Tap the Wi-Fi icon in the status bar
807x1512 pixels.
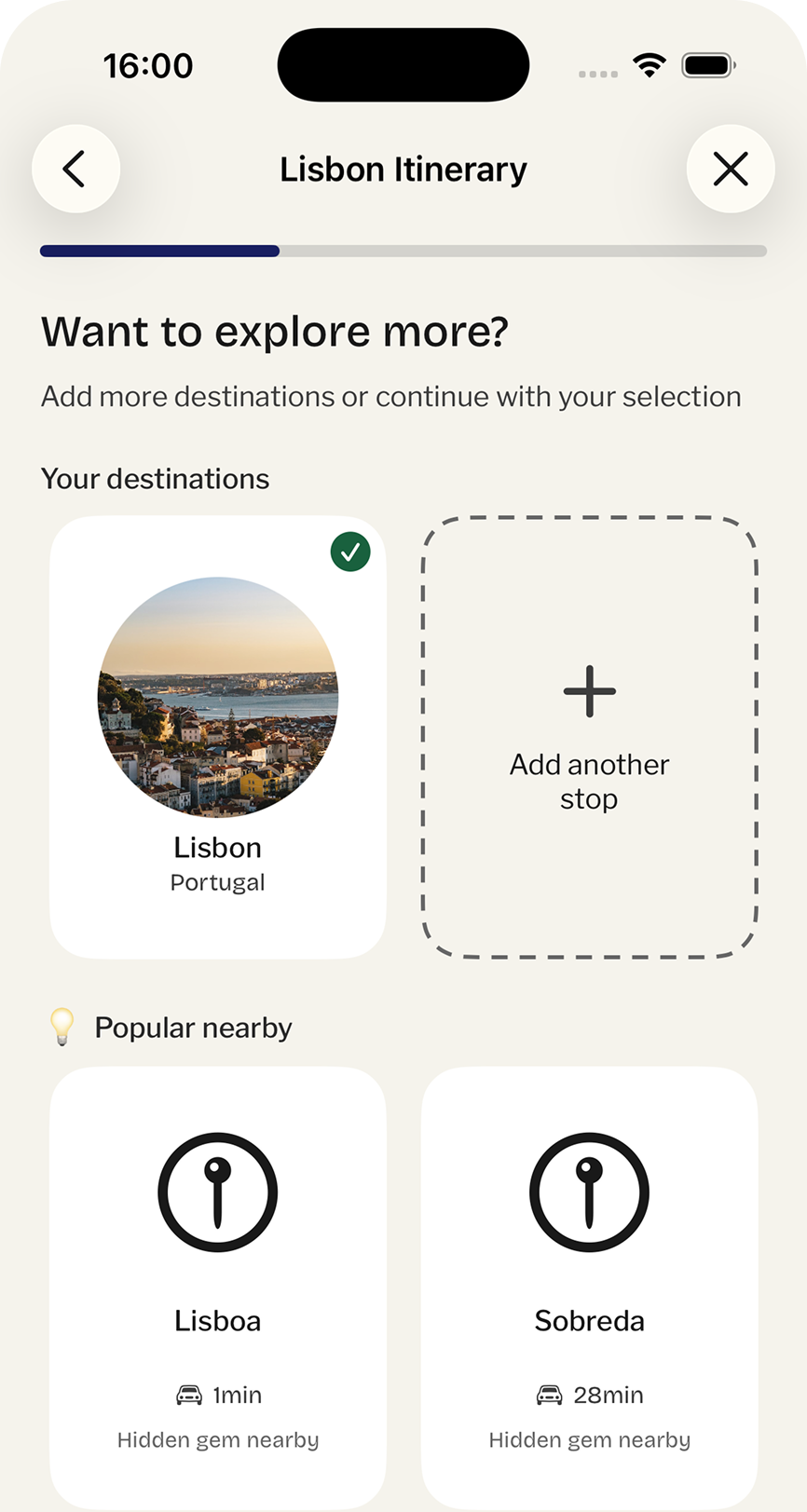tap(649, 64)
